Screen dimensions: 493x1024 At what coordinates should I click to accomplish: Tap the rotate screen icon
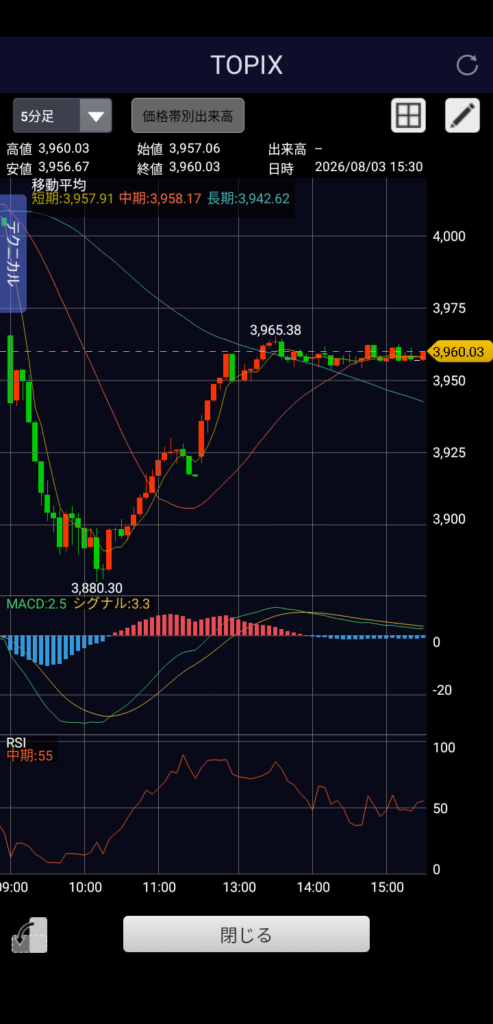click(x=29, y=935)
